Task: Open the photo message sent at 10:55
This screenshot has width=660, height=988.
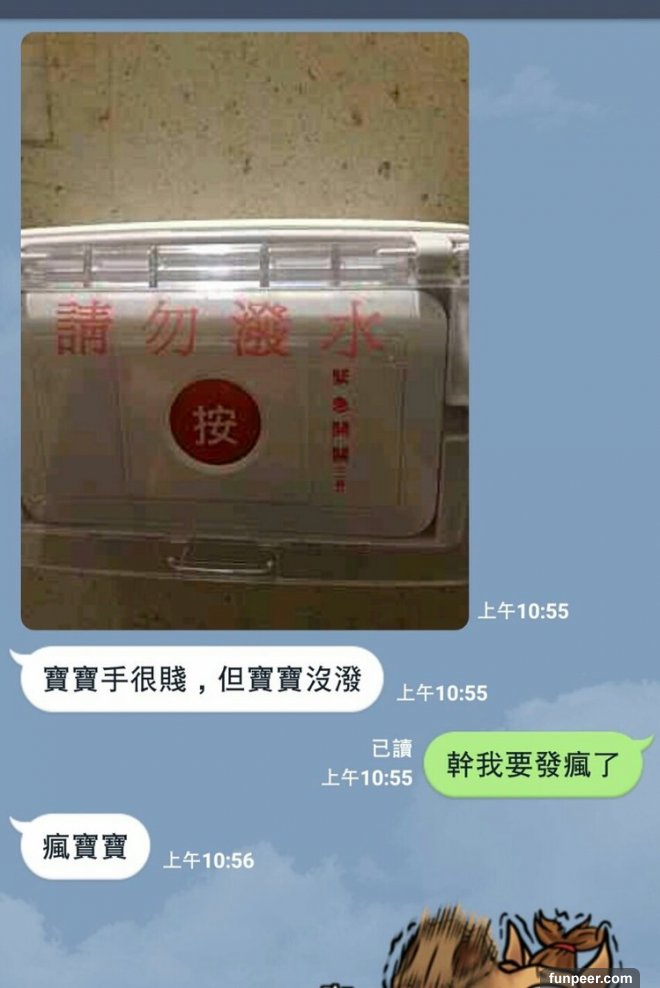Action: (x=245, y=330)
